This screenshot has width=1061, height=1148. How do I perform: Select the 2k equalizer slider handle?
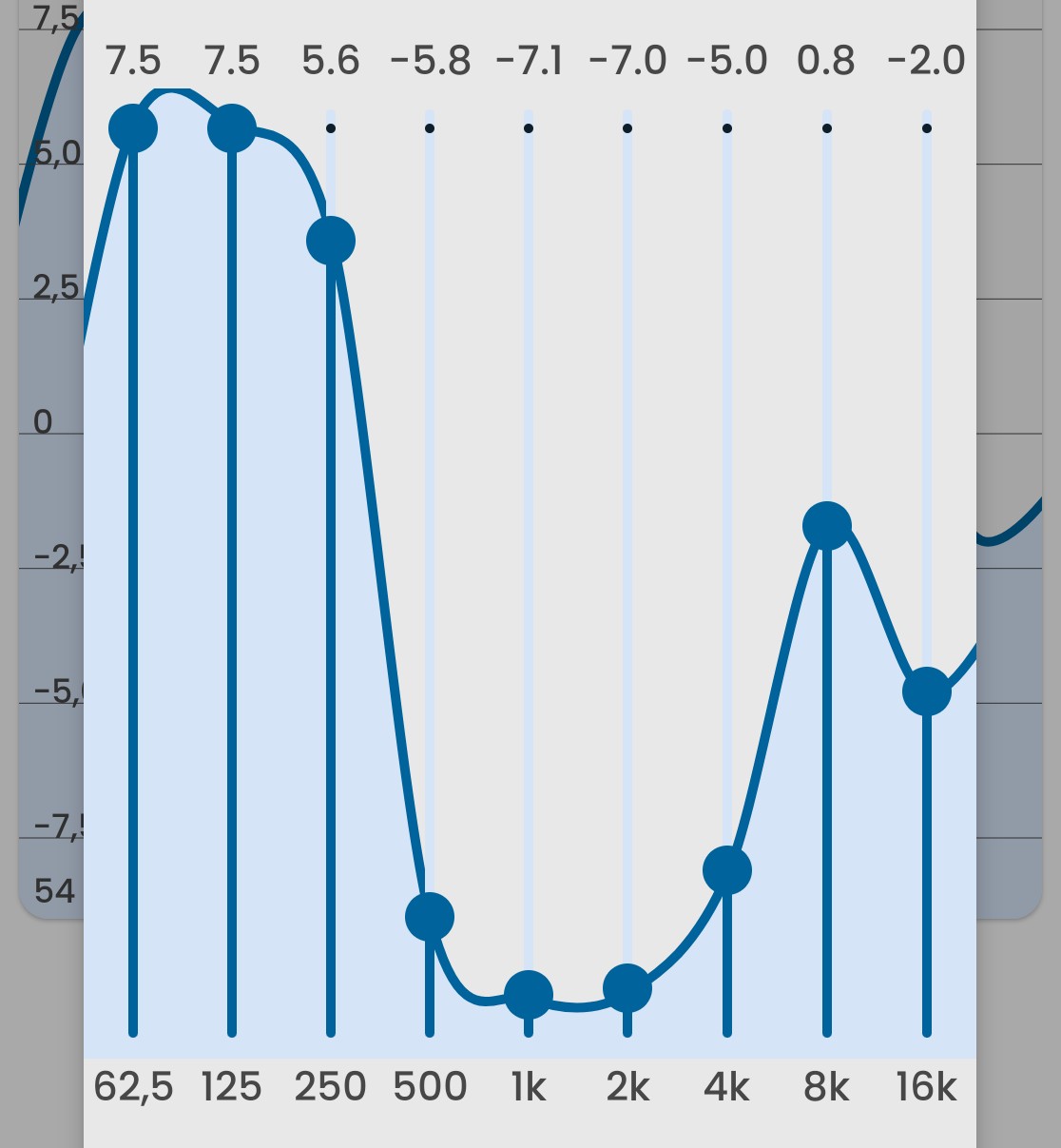click(627, 988)
